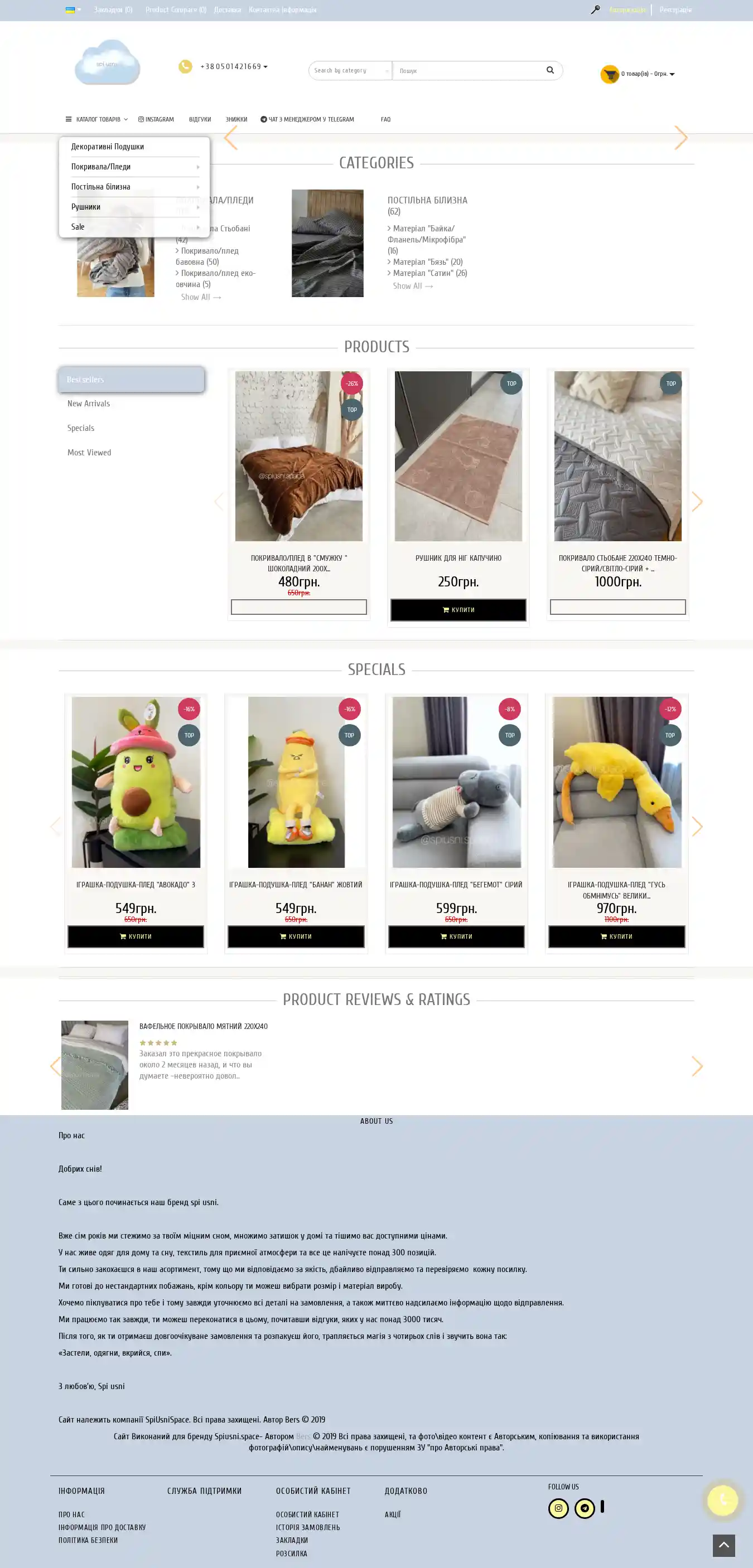The image size is (753, 1568).
Task: Open the floating call-back phone button
Action: [722, 1500]
